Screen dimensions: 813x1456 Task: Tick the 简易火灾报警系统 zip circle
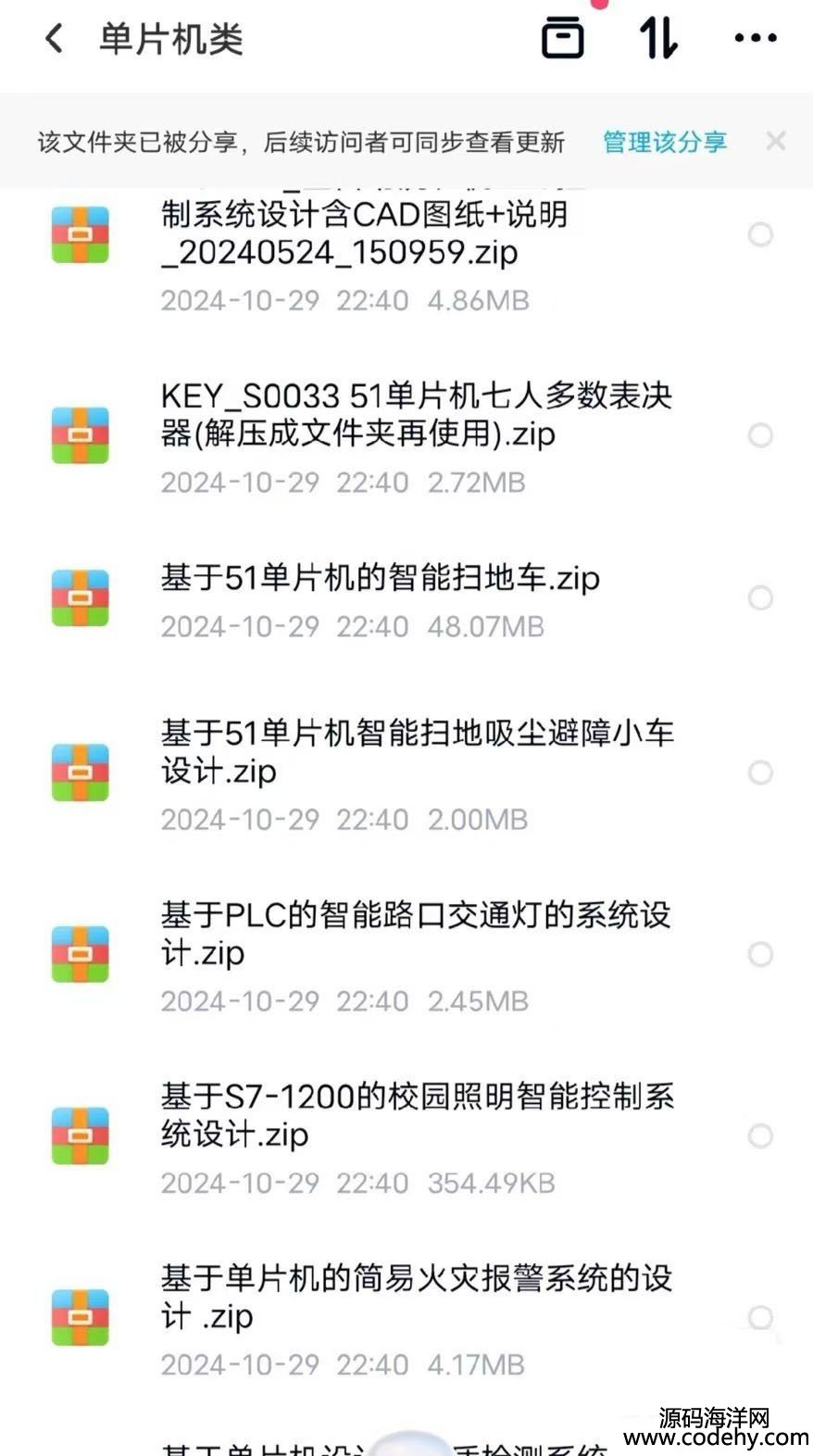tap(760, 1317)
